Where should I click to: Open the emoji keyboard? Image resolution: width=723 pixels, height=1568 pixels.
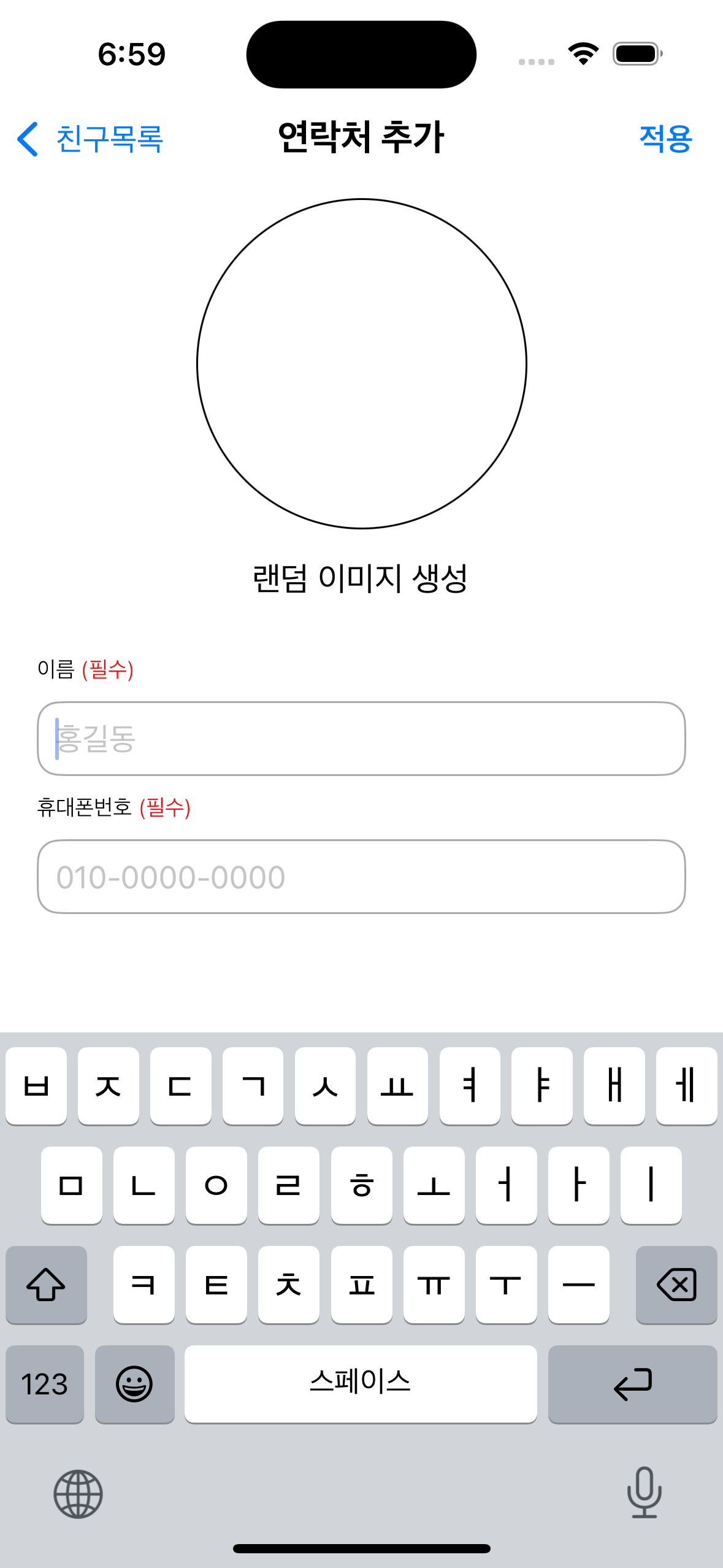tap(134, 1384)
